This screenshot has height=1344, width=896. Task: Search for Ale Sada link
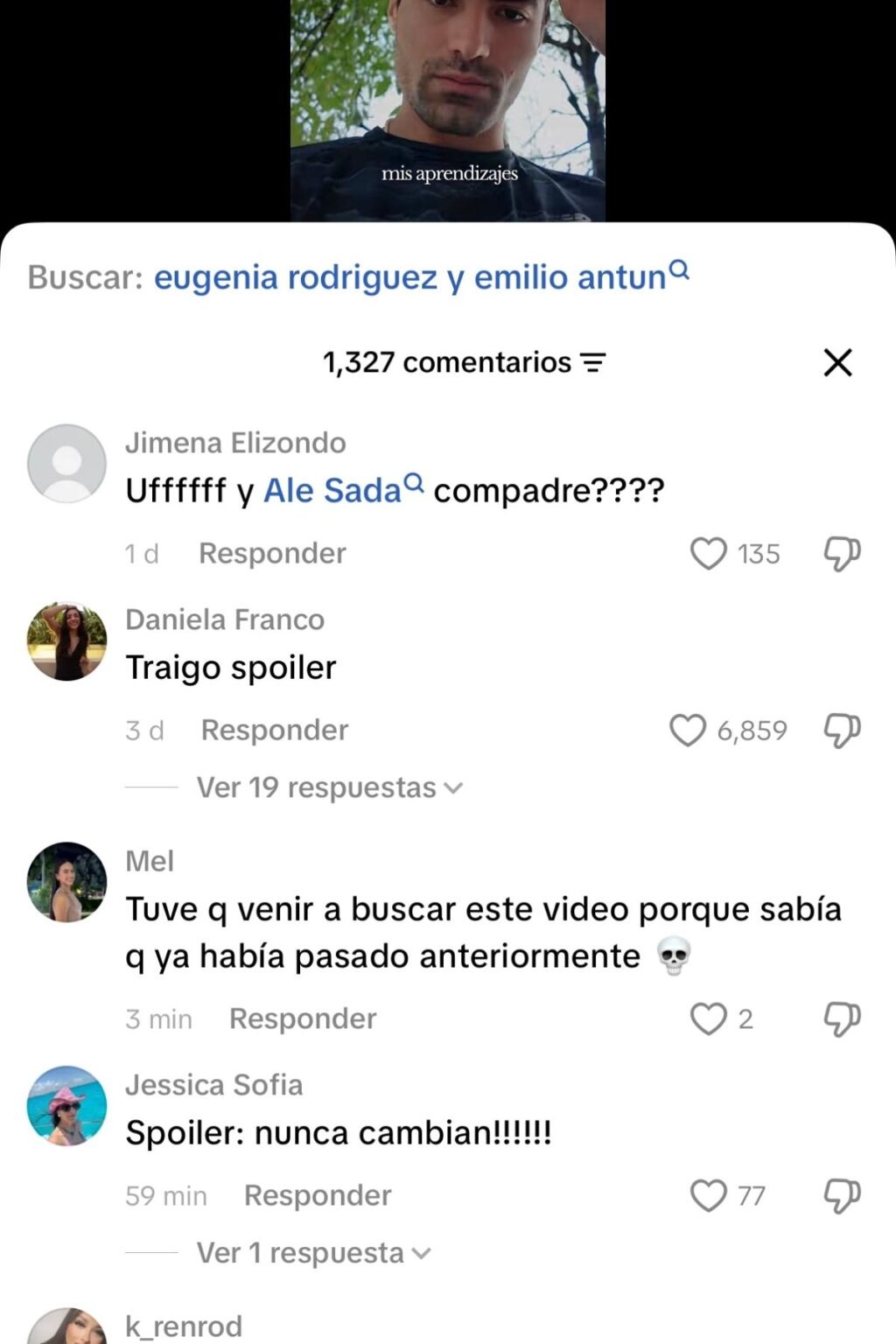click(x=342, y=490)
